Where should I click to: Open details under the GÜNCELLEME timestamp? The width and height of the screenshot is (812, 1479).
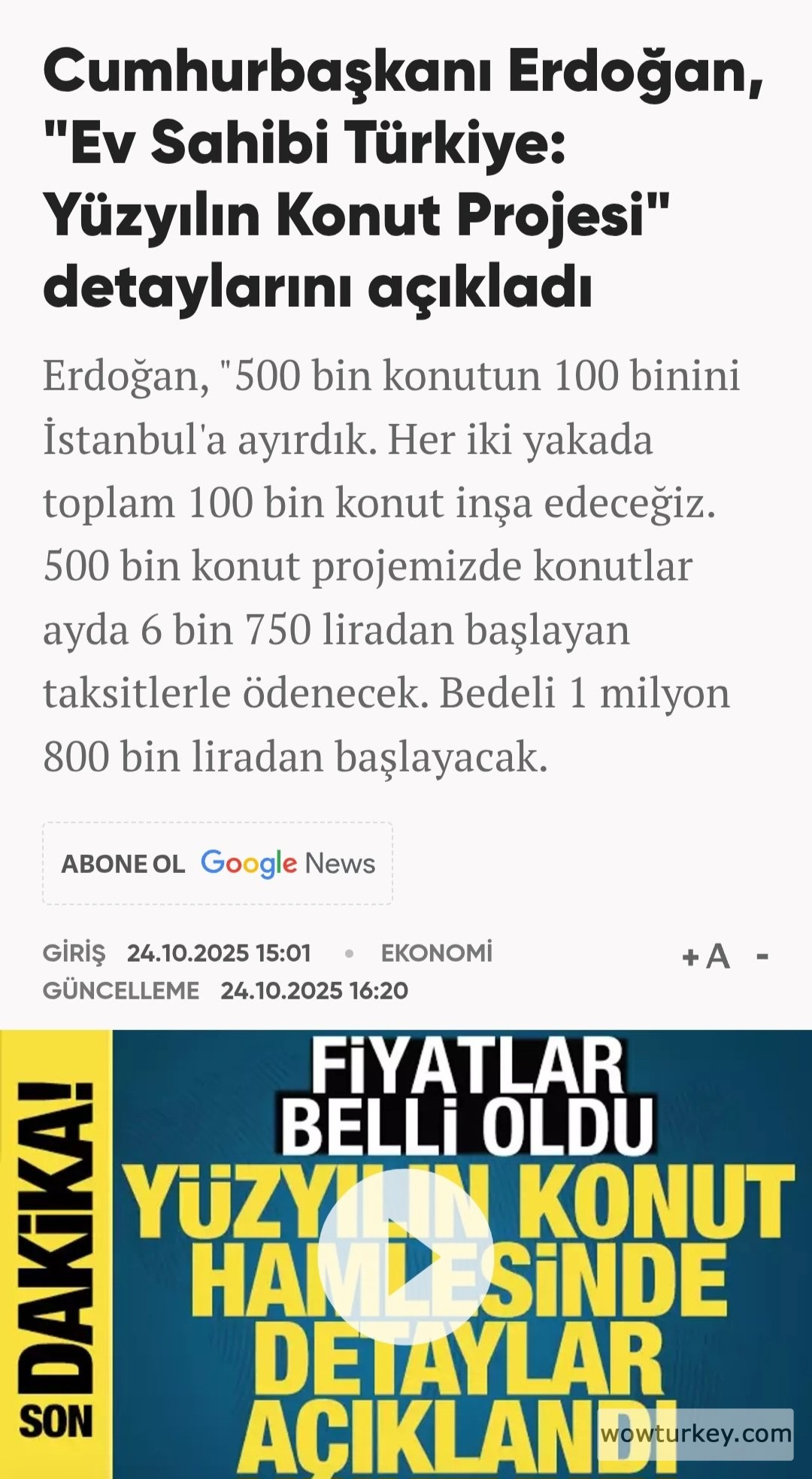click(226, 991)
